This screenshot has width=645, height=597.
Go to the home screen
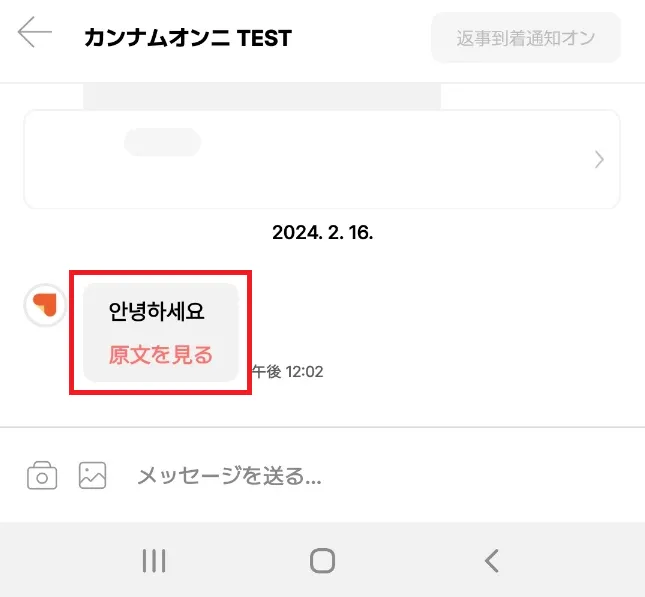point(322,560)
